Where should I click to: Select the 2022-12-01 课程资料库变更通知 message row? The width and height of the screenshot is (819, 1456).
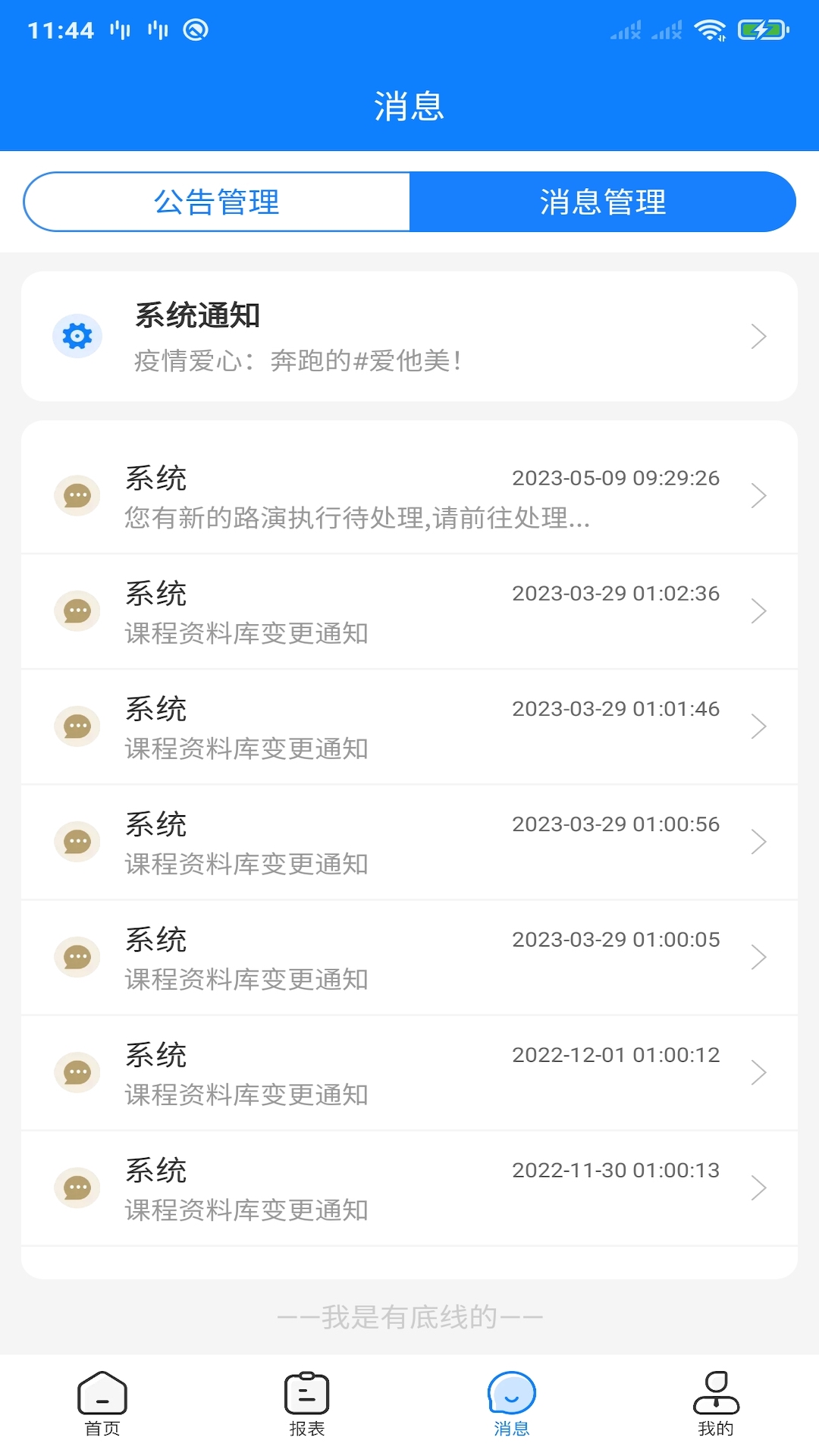pyautogui.click(x=409, y=1072)
